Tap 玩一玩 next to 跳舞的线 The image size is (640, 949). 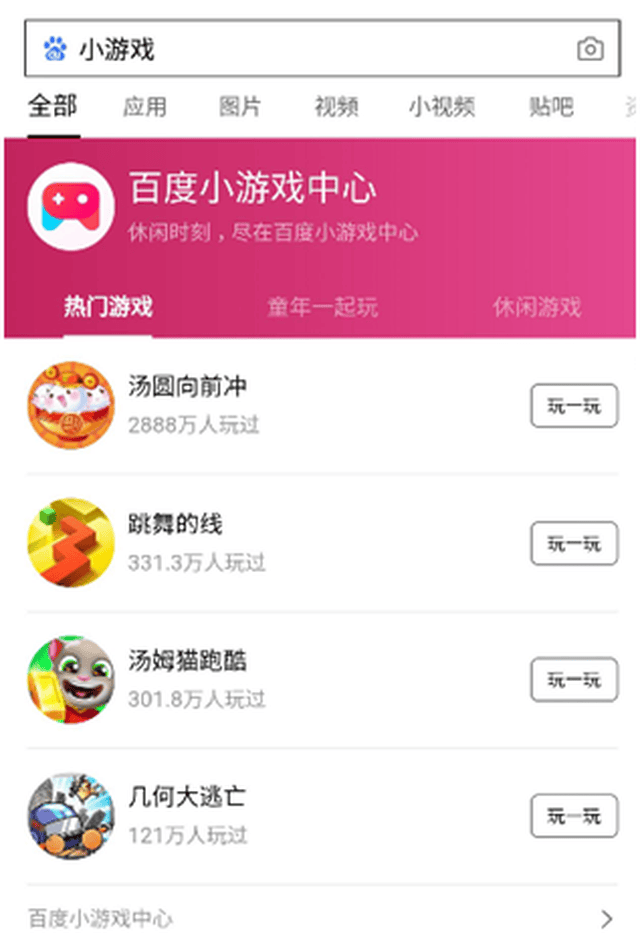coord(574,543)
